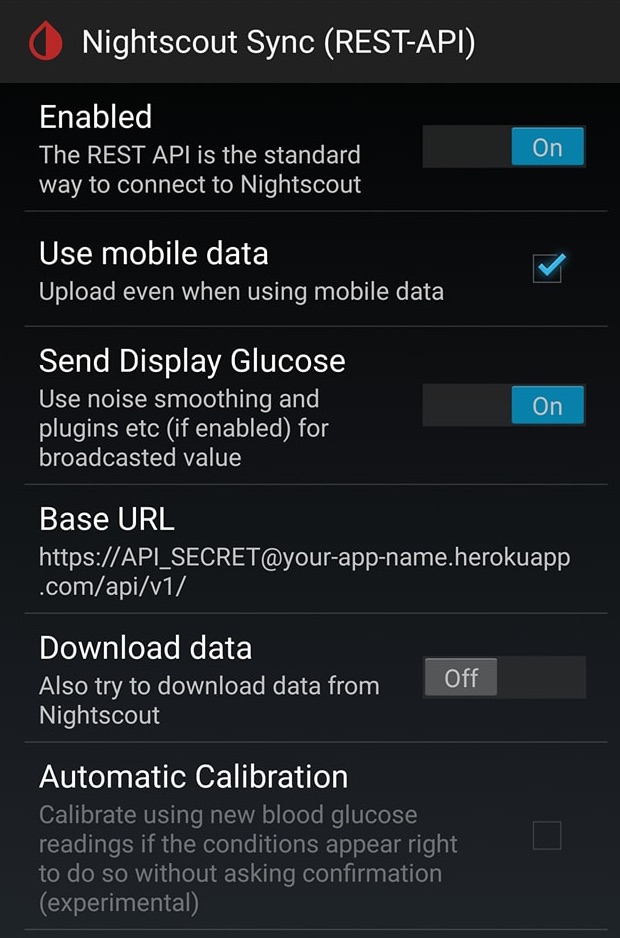Turn on the Download data switch
Screen dimensions: 620x938
click(x=504, y=678)
